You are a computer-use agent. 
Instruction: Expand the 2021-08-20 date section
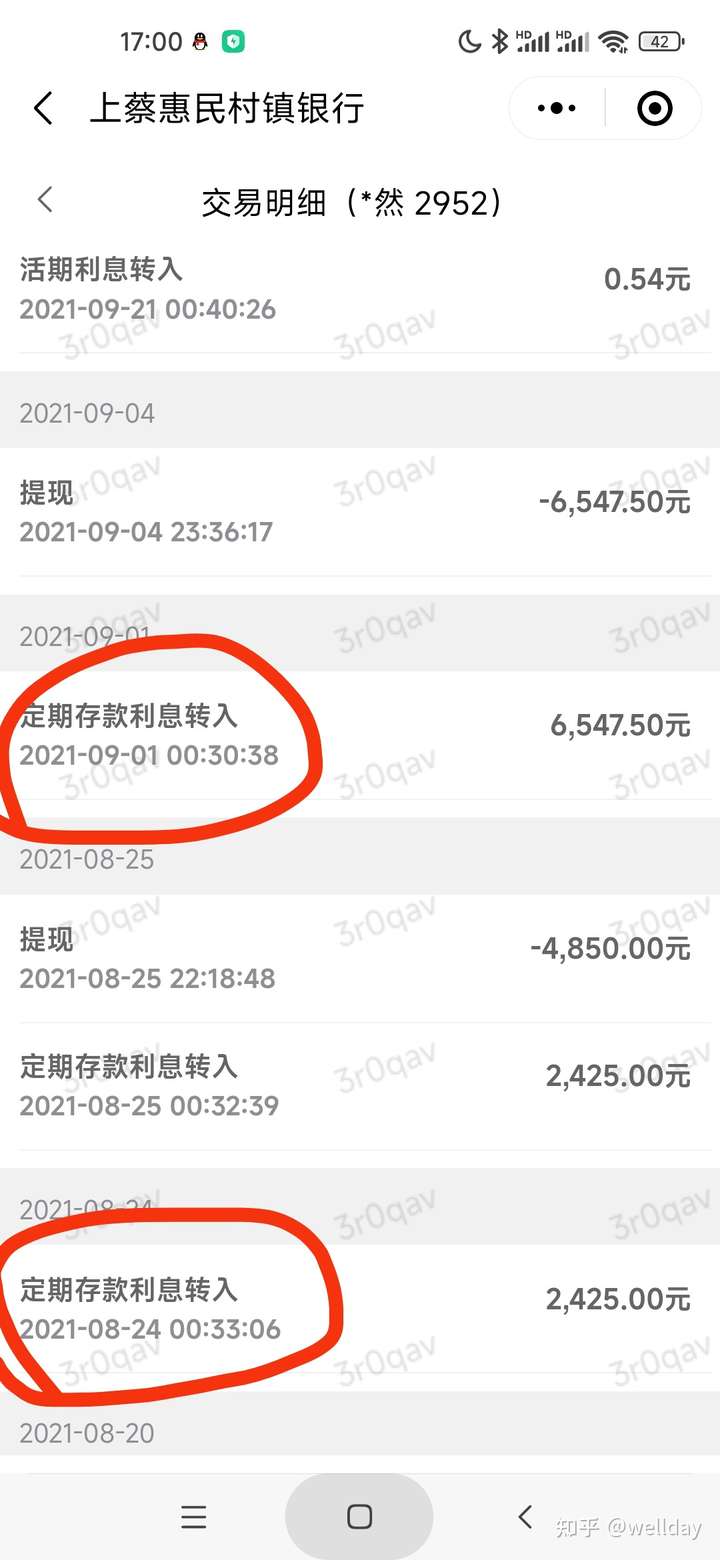(x=360, y=1433)
